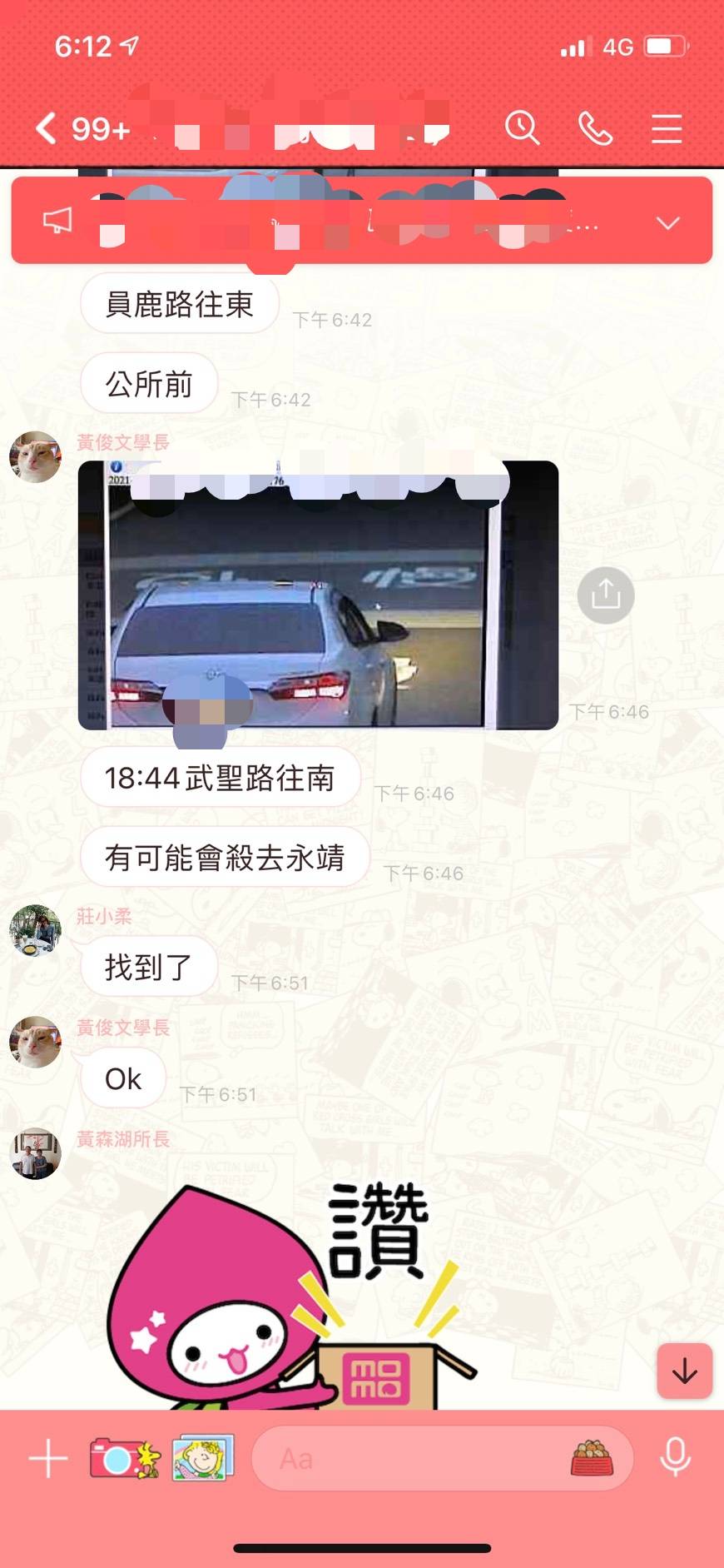Open the attachment plus menu
The height and width of the screenshot is (1568, 724).
click(x=47, y=1459)
